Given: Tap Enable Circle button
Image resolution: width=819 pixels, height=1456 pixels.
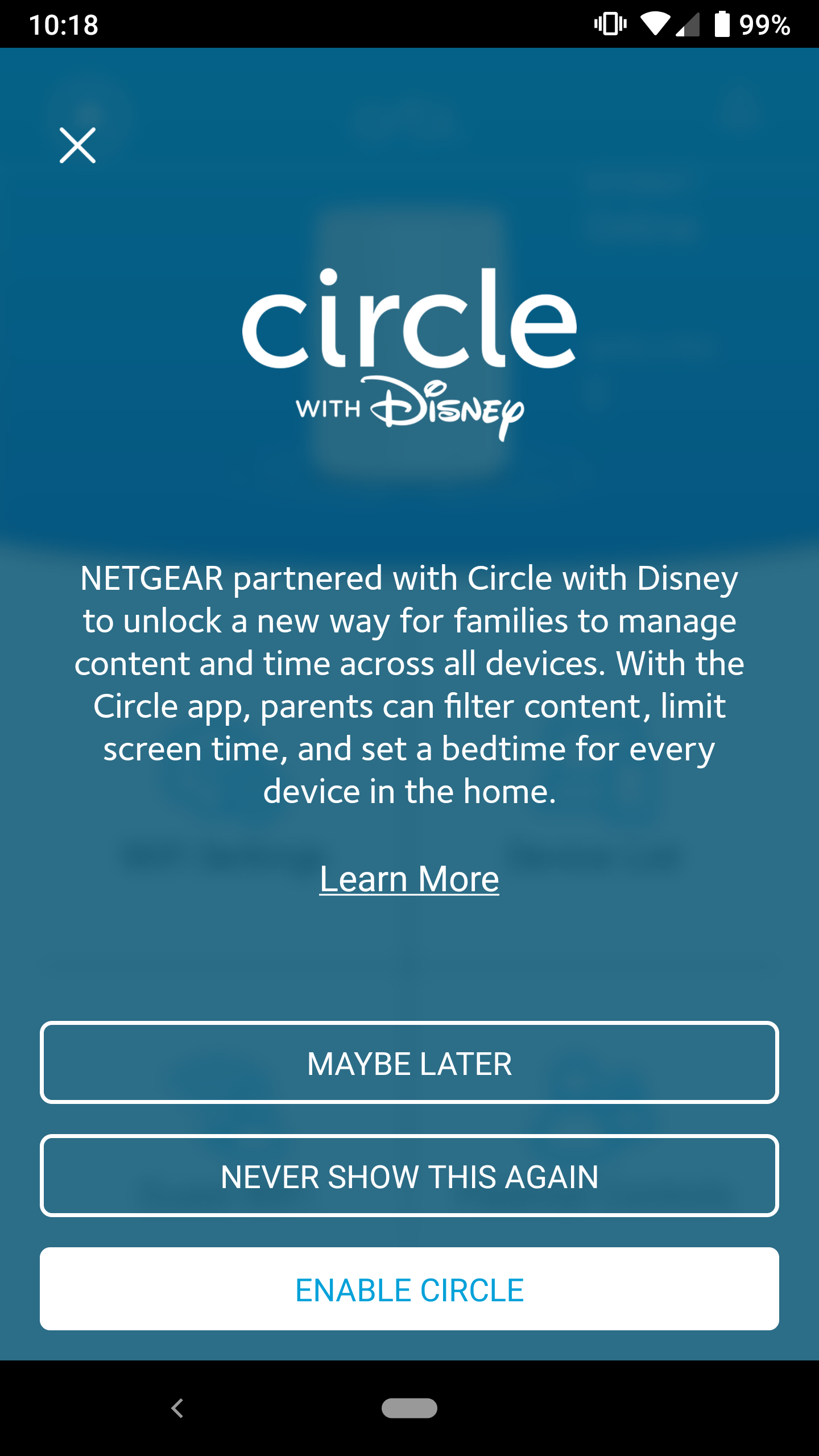Looking at the screenshot, I should 409,1289.
